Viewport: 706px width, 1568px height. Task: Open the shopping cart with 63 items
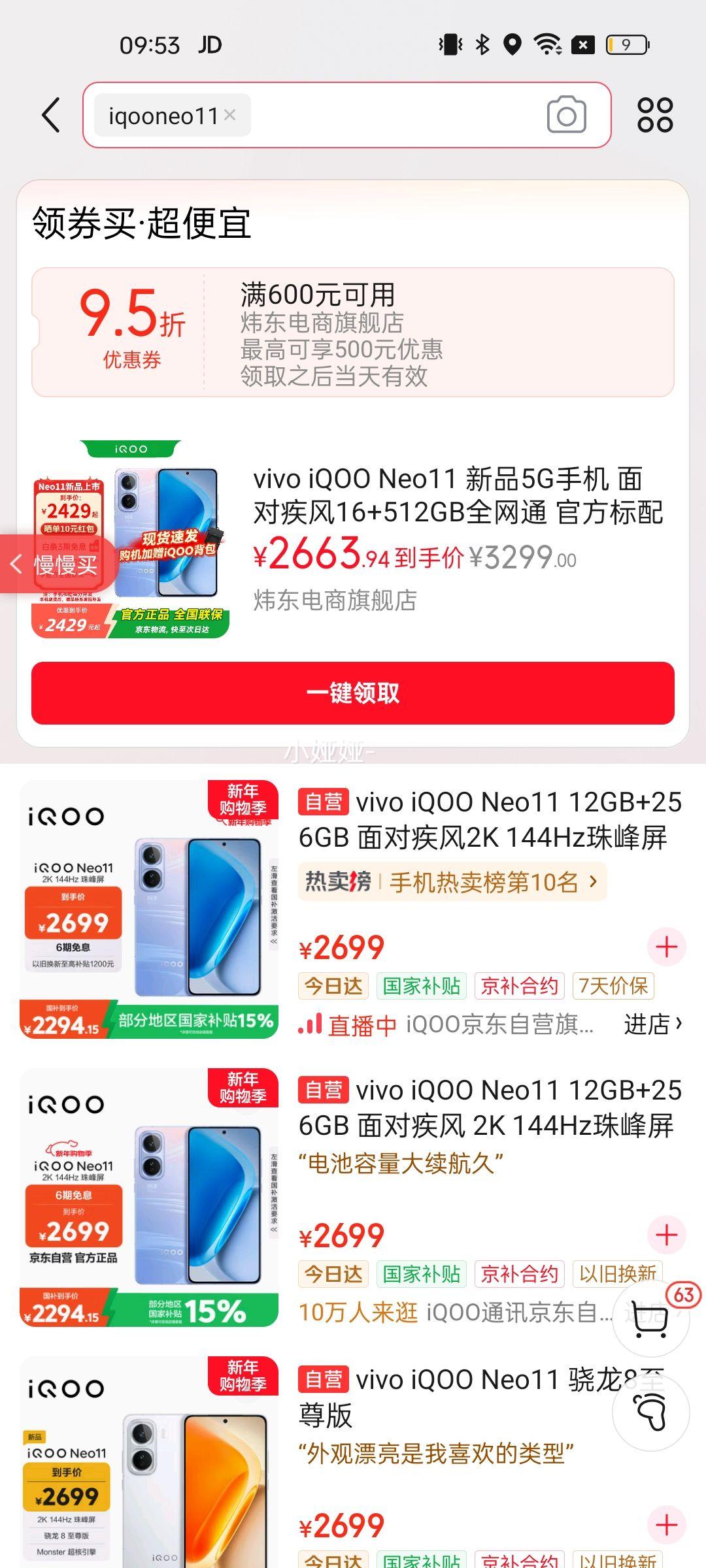(651, 1318)
